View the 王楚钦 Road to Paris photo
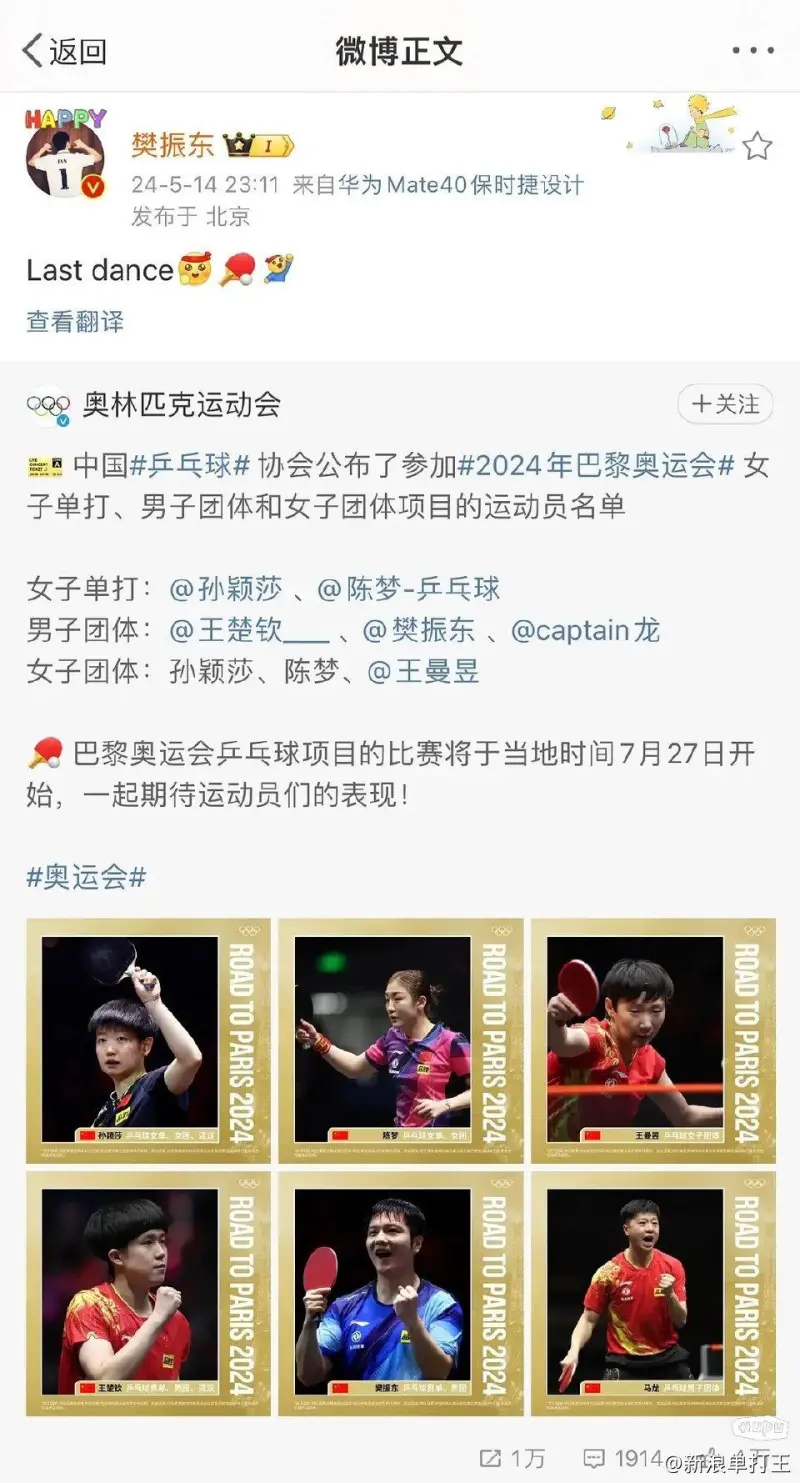 click(x=148, y=1293)
